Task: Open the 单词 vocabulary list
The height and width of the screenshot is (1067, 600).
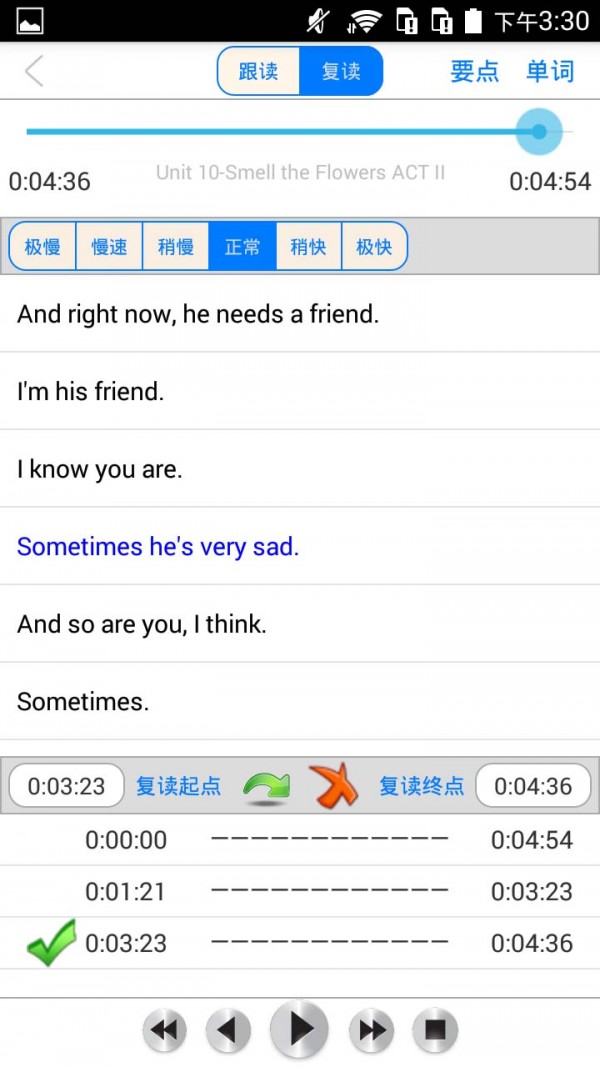Action: click(x=550, y=72)
